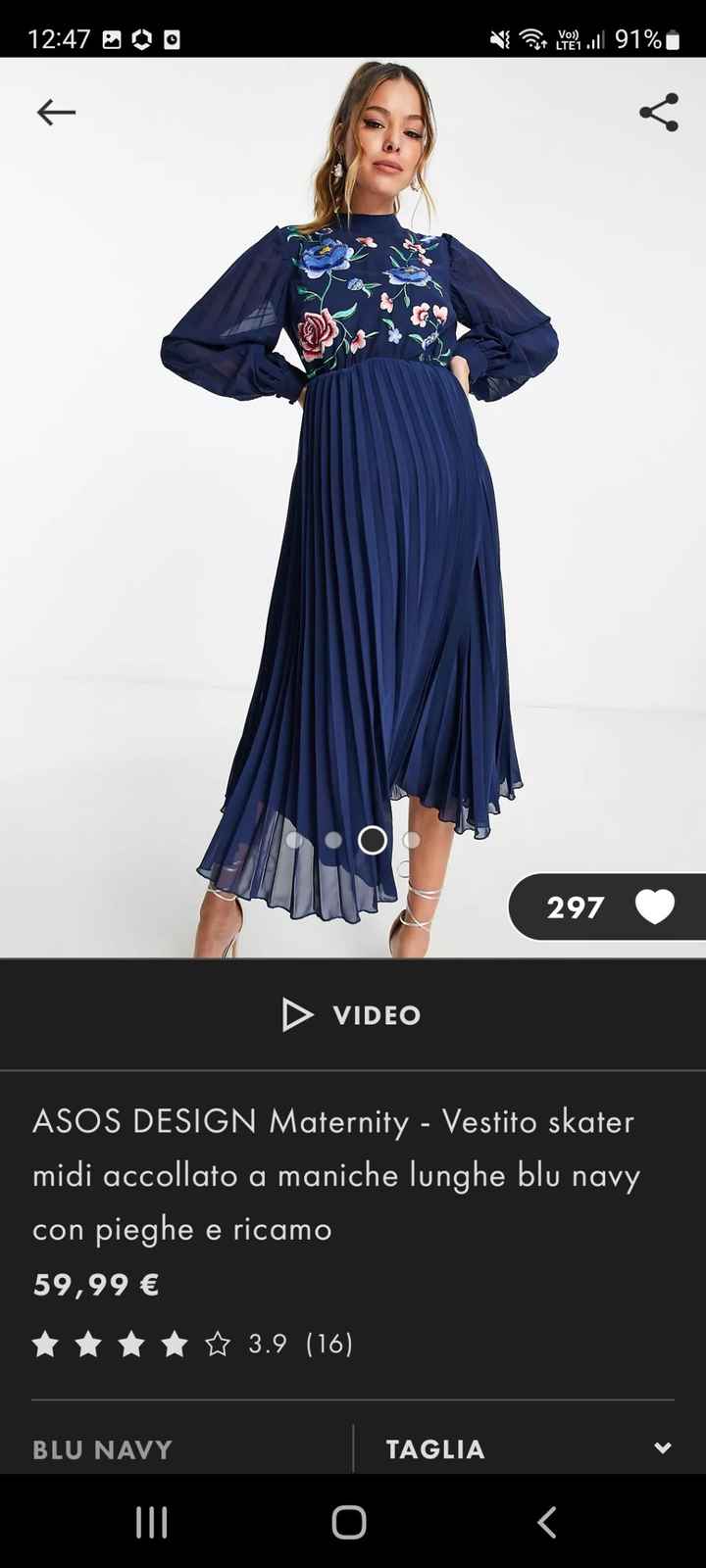706x1568 pixels.
Task: Share this dress via the share icon
Action: 658,112
